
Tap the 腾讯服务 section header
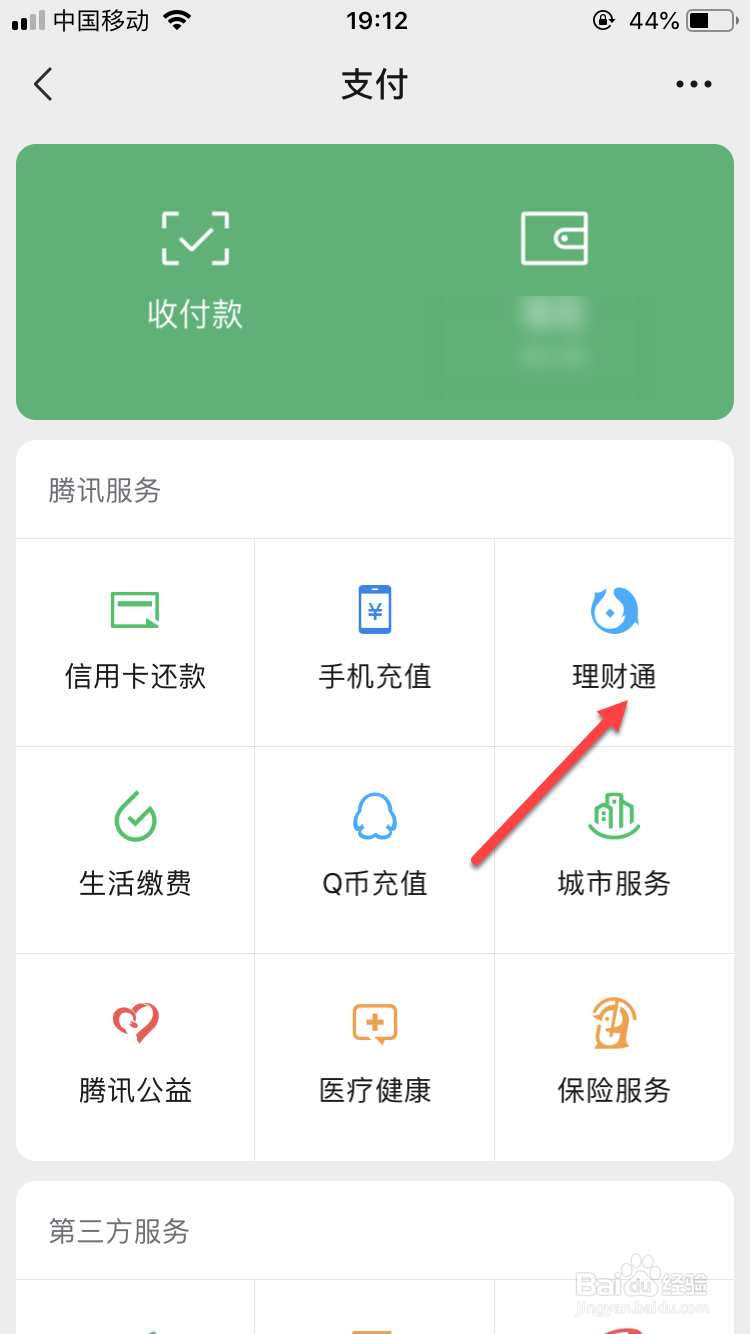click(x=103, y=490)
